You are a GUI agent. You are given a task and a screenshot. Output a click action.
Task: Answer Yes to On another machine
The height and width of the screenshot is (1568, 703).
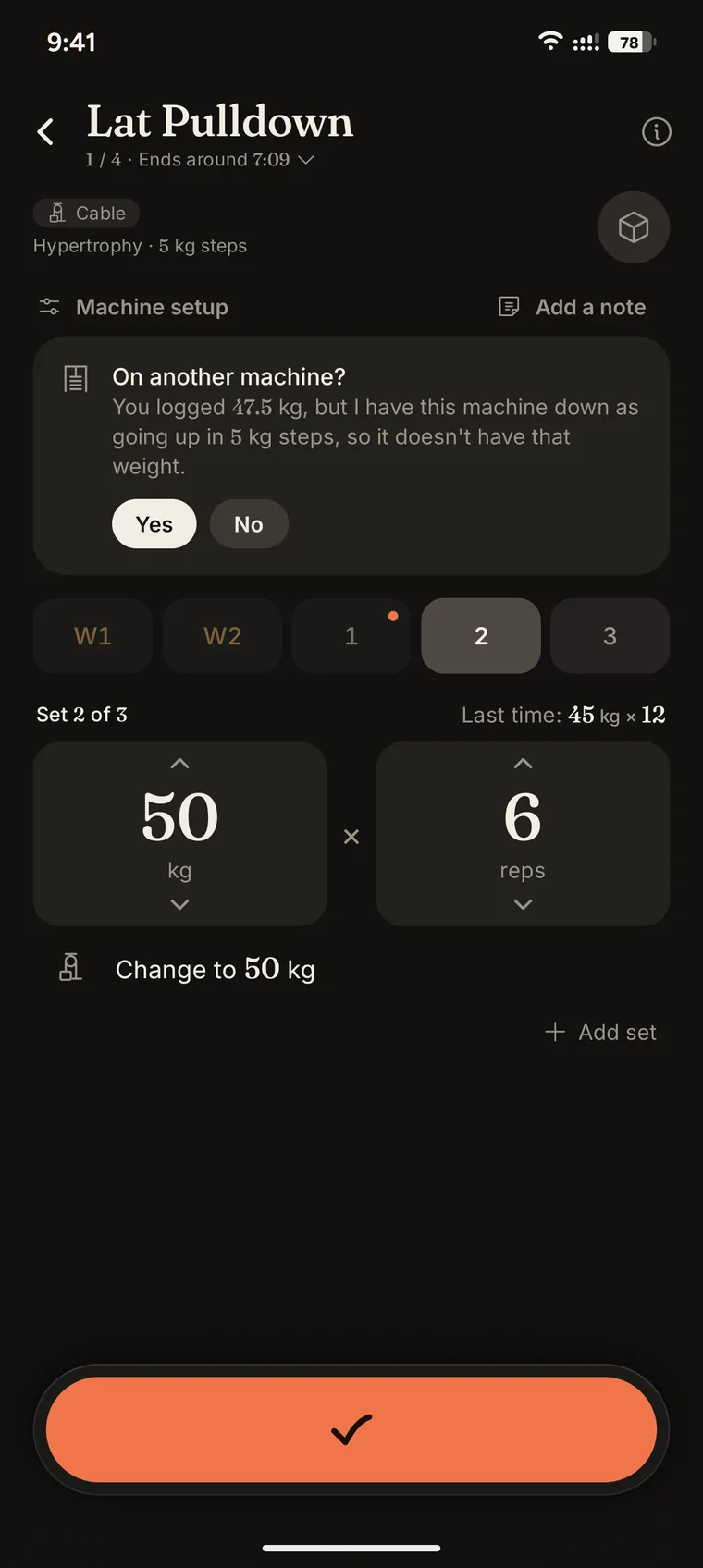point(154,524)
